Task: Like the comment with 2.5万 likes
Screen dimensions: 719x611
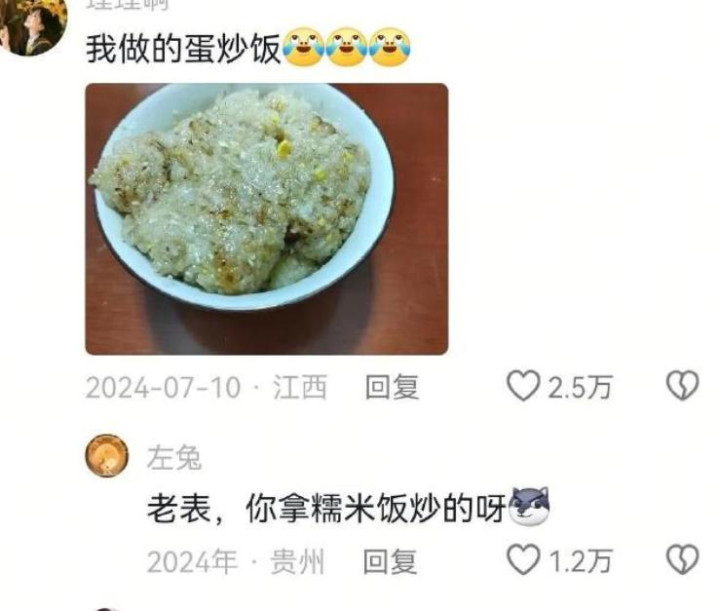Action: tap(523, 386)
